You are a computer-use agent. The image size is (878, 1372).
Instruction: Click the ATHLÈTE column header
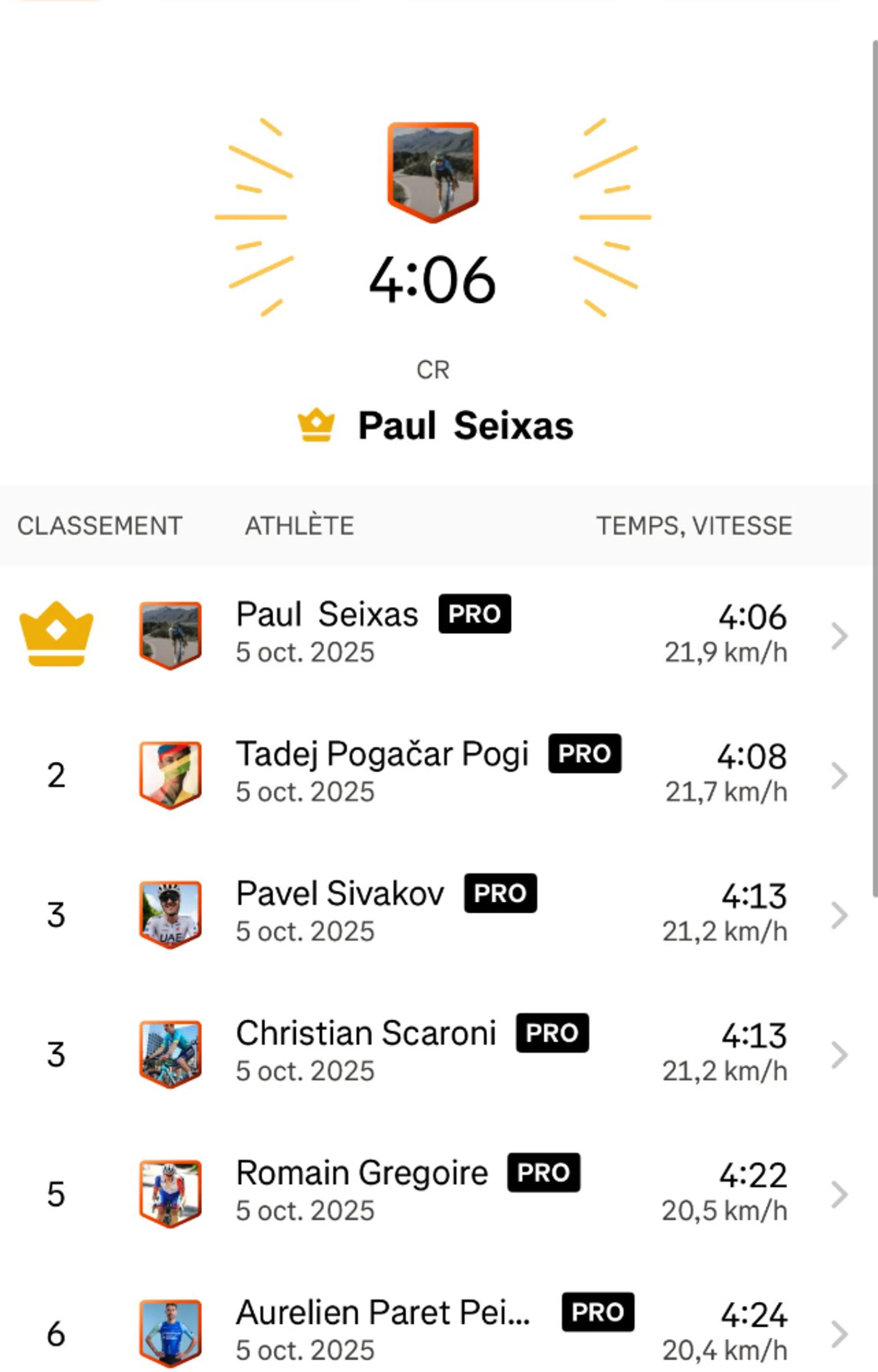(299, 525)
